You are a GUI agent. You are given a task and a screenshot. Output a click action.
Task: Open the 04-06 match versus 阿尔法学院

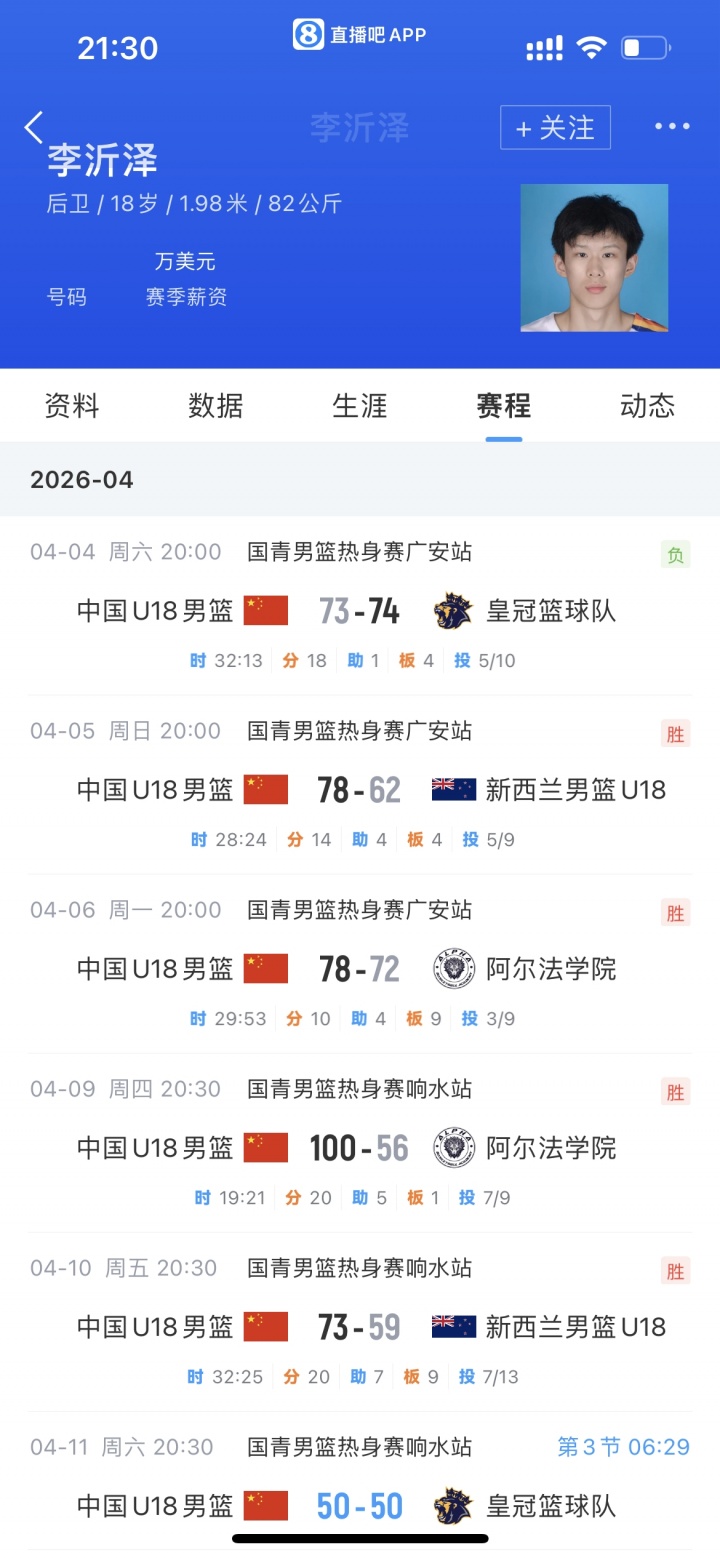click(x=360, y=968)
